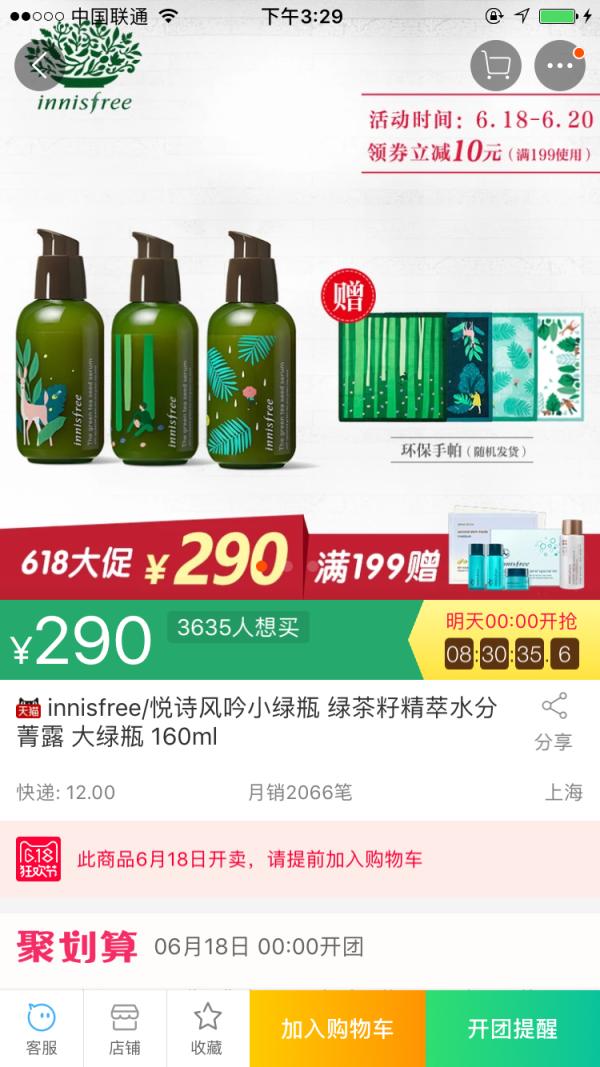
Task: Contact customer service via 客服
Action: 41,1029
